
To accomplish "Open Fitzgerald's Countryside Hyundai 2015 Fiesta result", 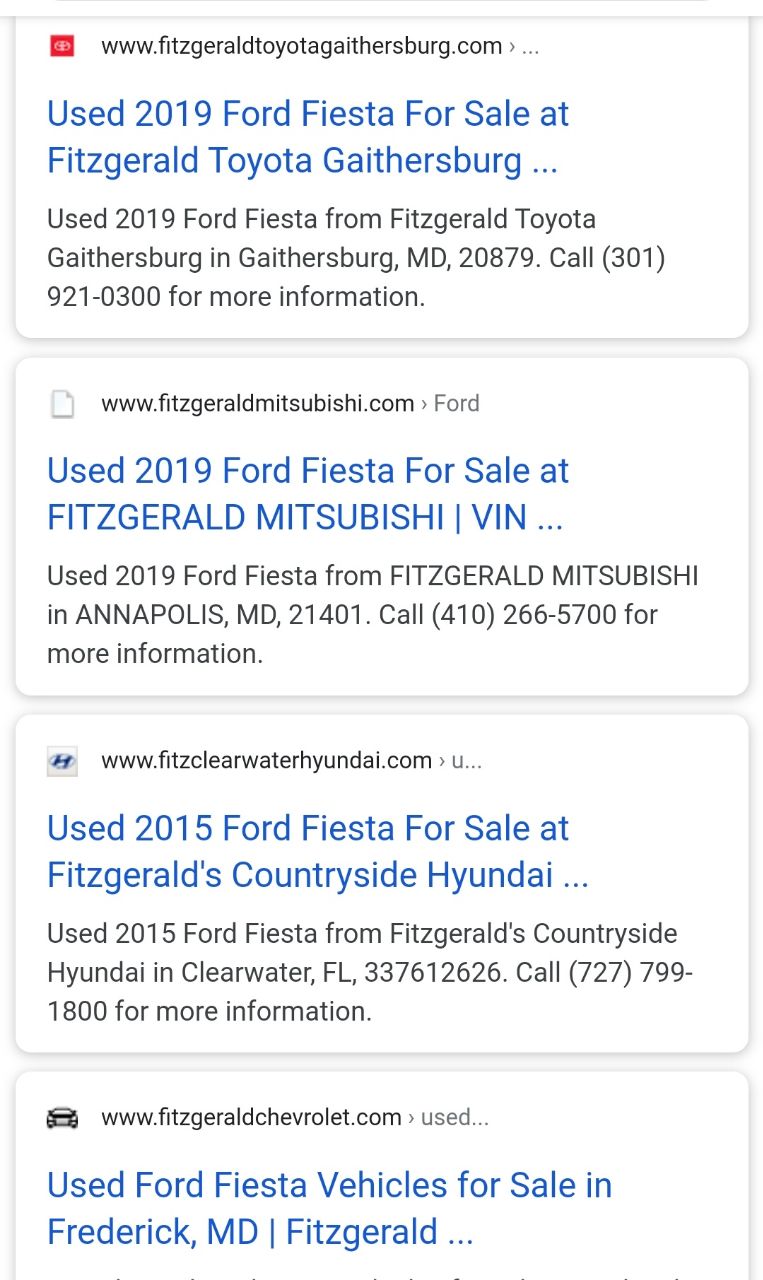I will (318, 851).
